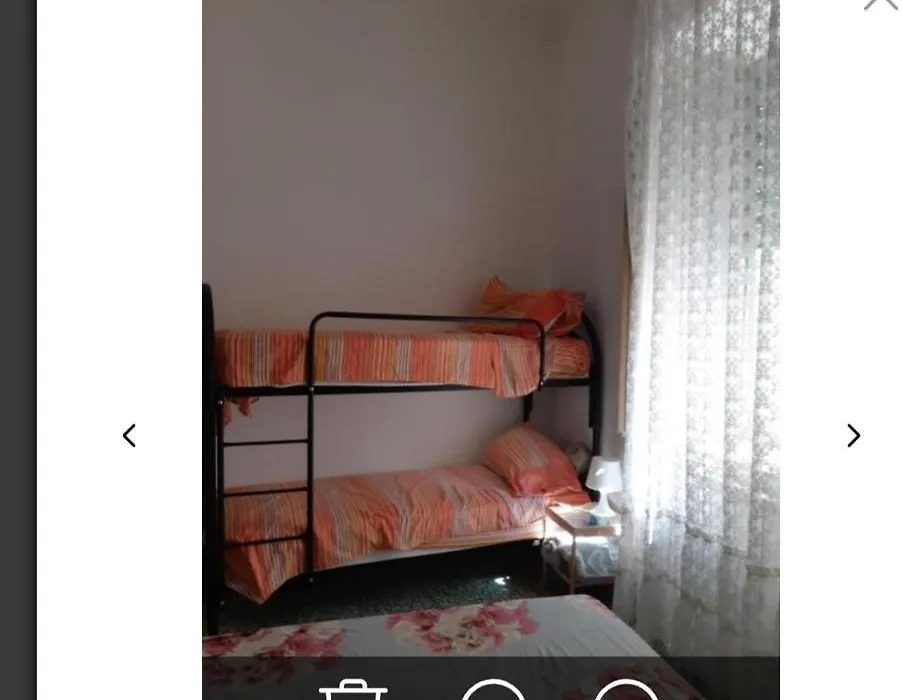The width and height of the screenshot is (902, 700).
Task: Show the next photo
Action: tap(853, 435)
